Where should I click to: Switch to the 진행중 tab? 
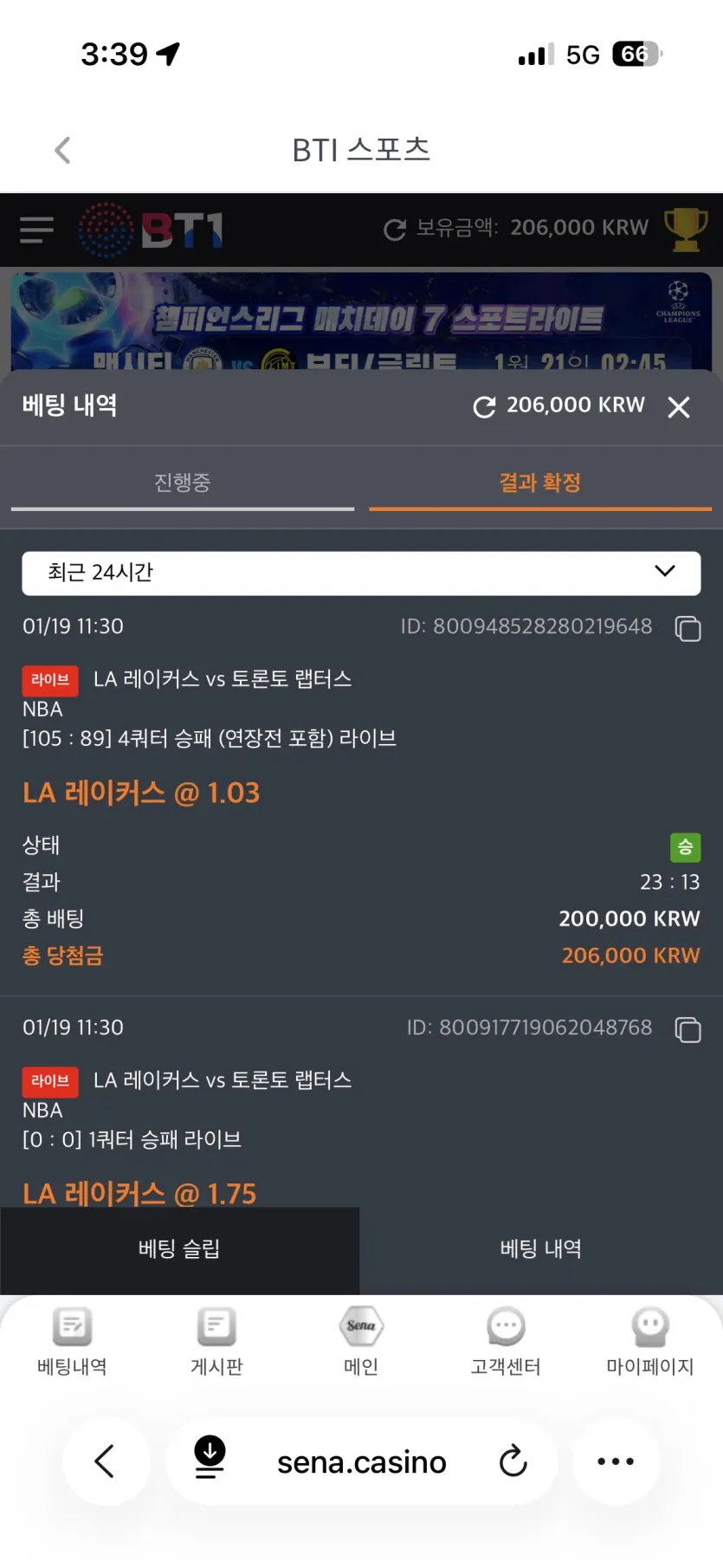pyautogui.click(x=183, y=483)
